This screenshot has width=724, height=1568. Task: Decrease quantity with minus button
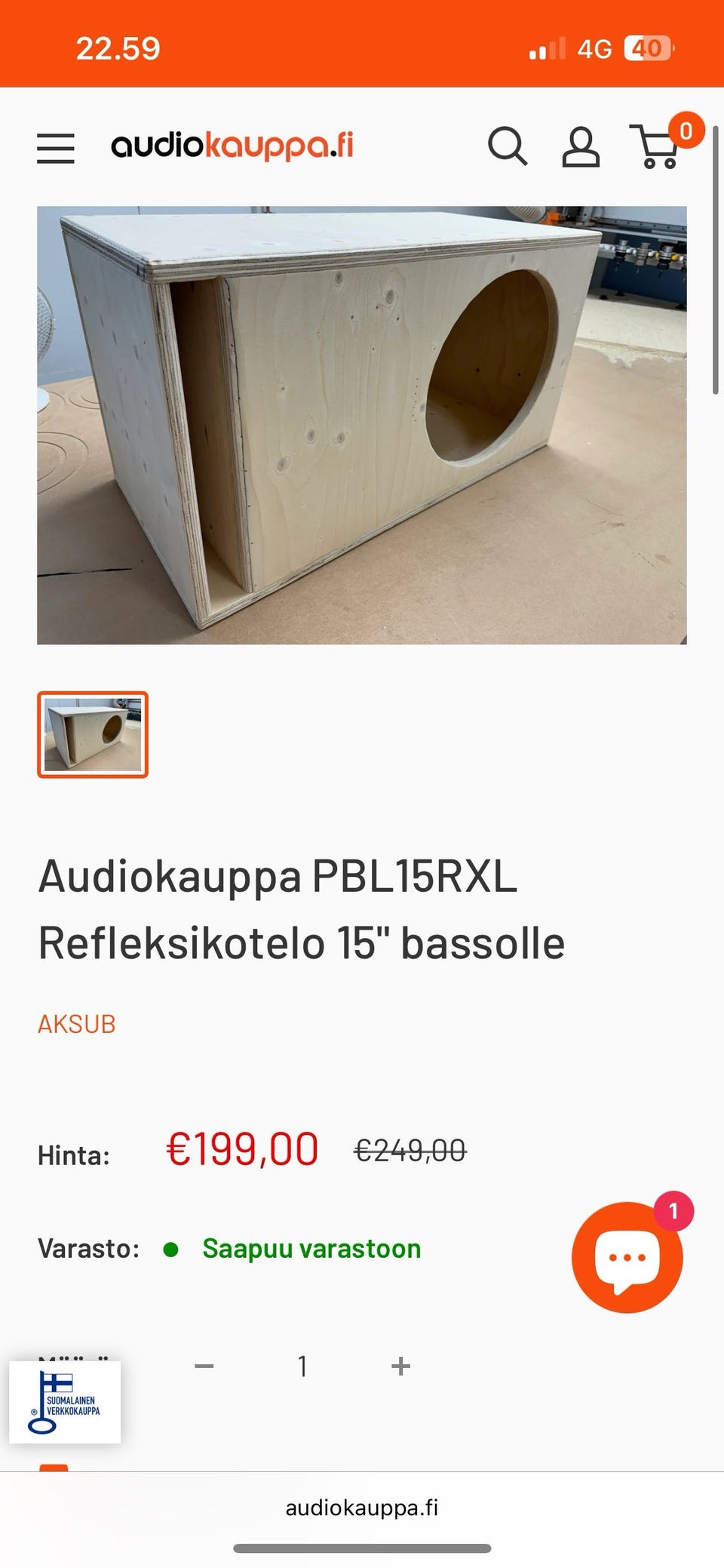[x=204, y=1366]
